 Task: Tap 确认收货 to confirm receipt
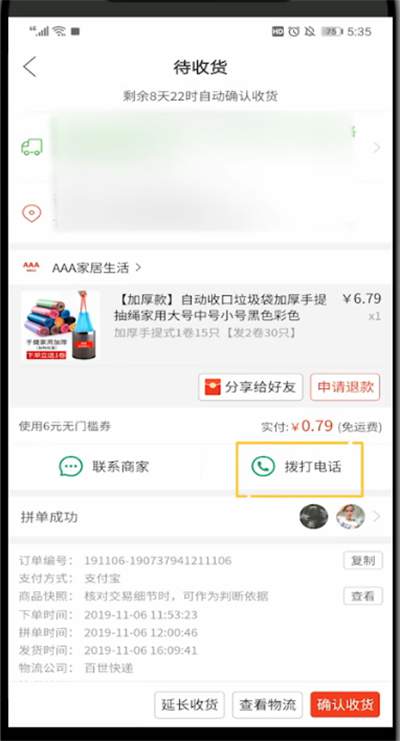coord(345,705)
